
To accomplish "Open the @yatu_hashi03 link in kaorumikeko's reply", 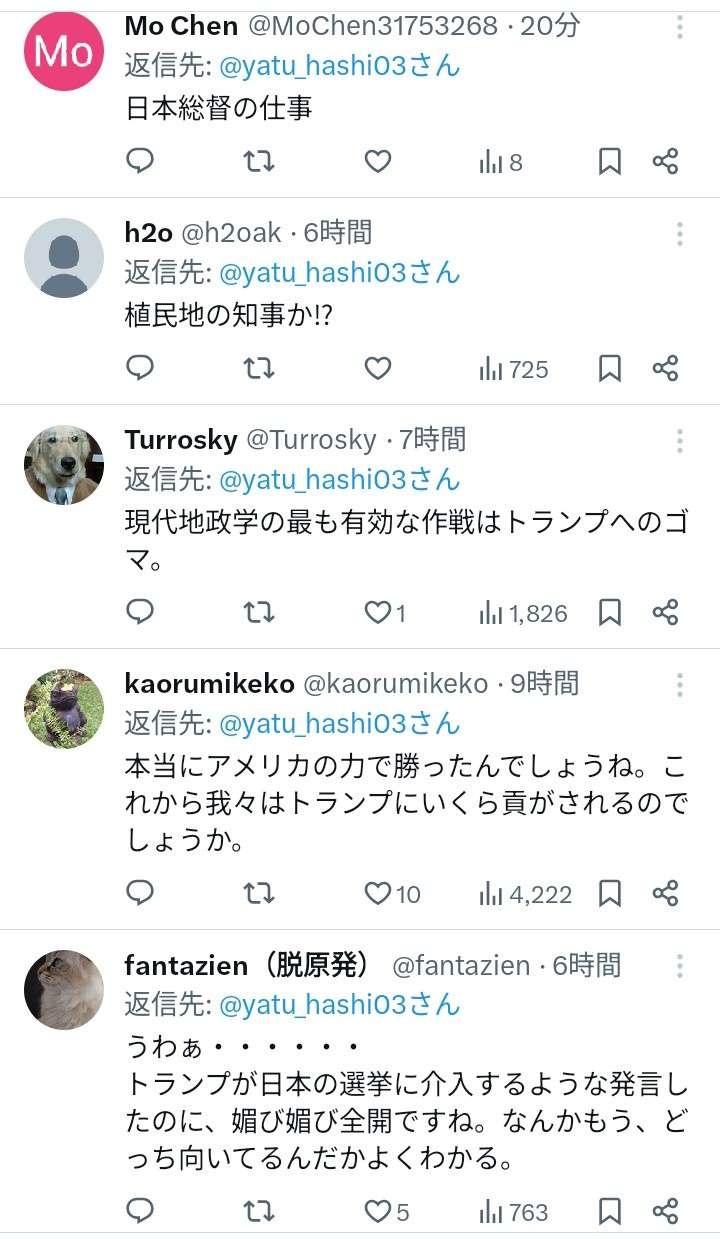I will 339,723.
